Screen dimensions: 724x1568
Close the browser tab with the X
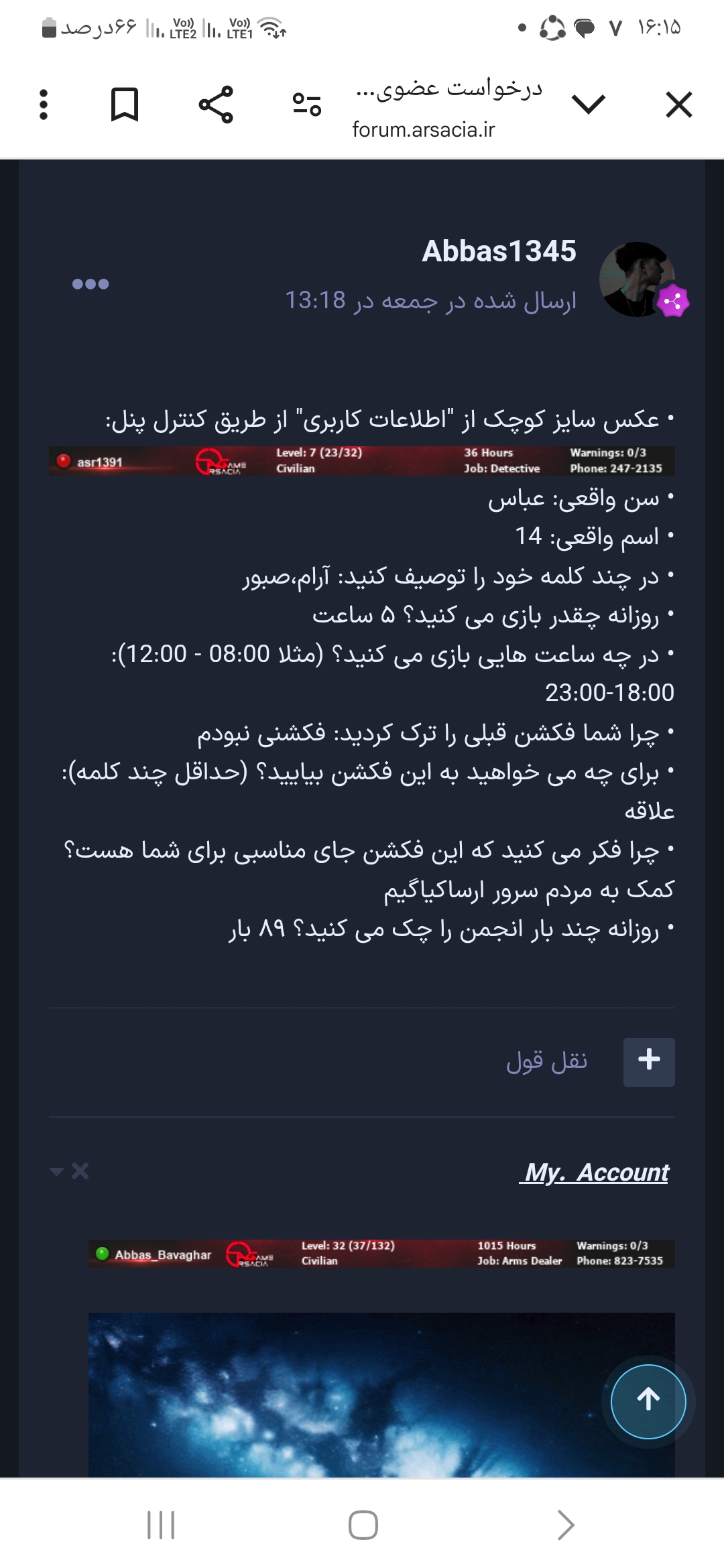678,105
